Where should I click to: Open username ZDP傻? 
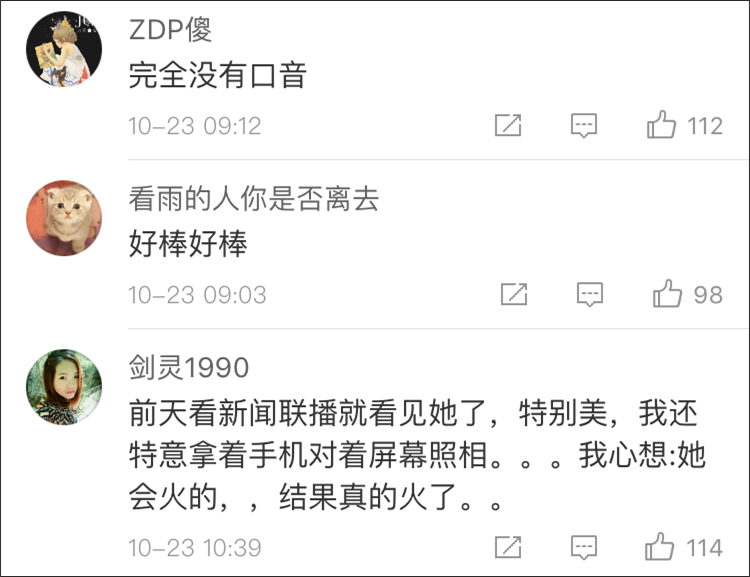click(171, 29)
